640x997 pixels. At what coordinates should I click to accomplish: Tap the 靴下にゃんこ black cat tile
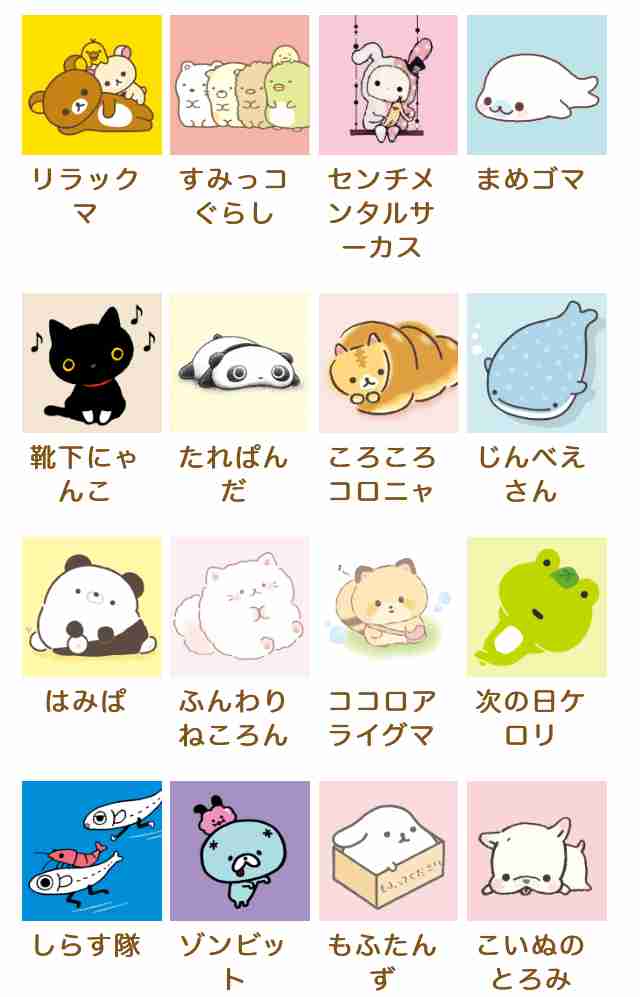tap(92, 363)
